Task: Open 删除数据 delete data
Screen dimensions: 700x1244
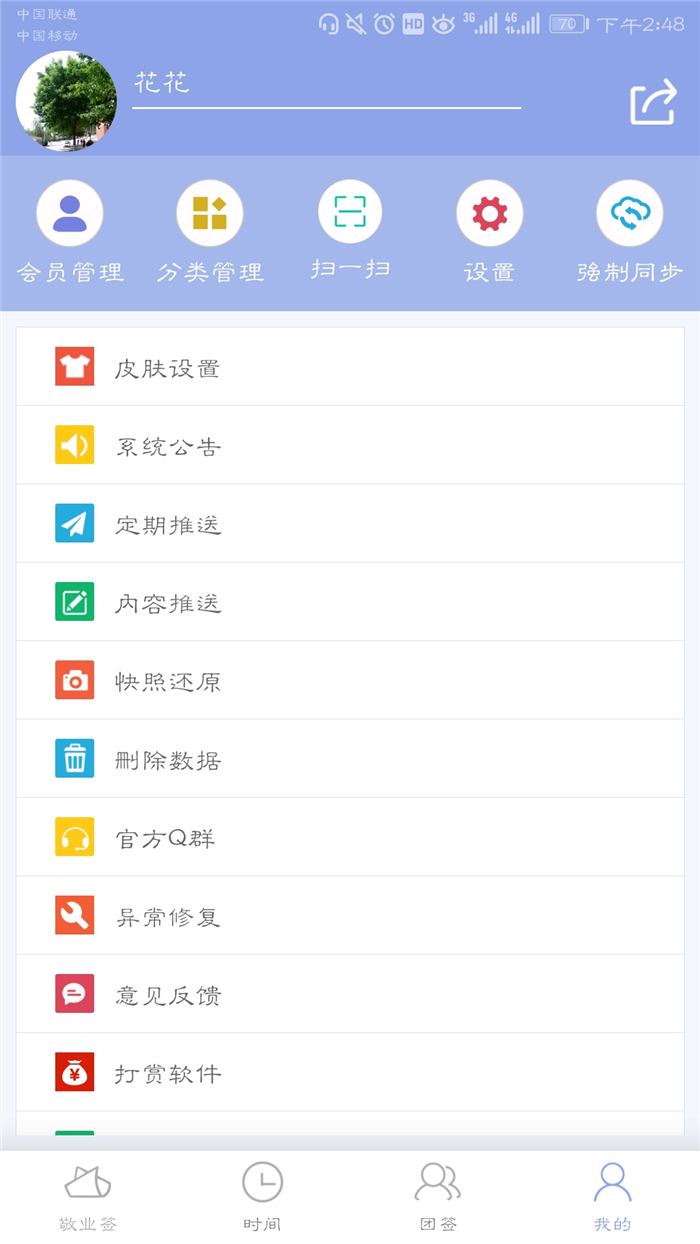Action: coord(350,758)
